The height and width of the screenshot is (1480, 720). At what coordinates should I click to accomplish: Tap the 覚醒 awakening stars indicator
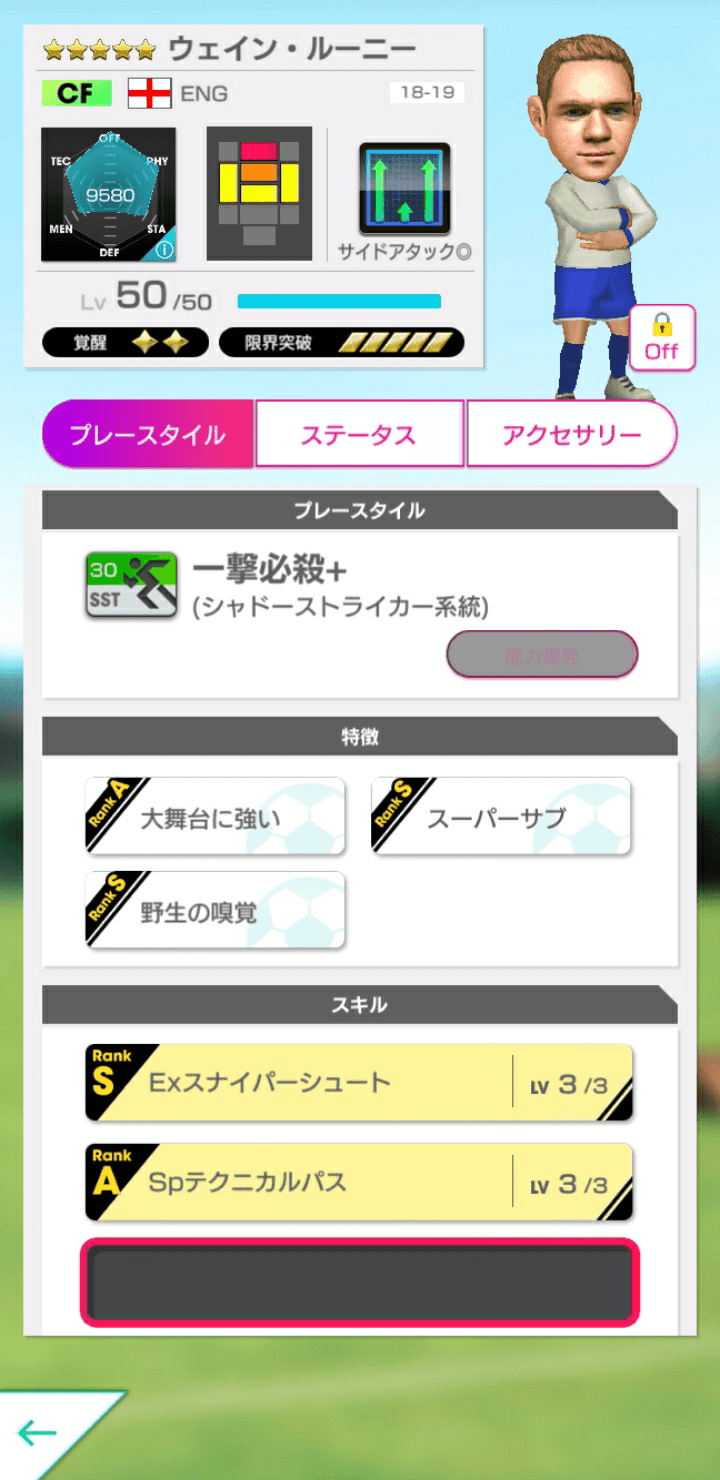tap(125, 341)
